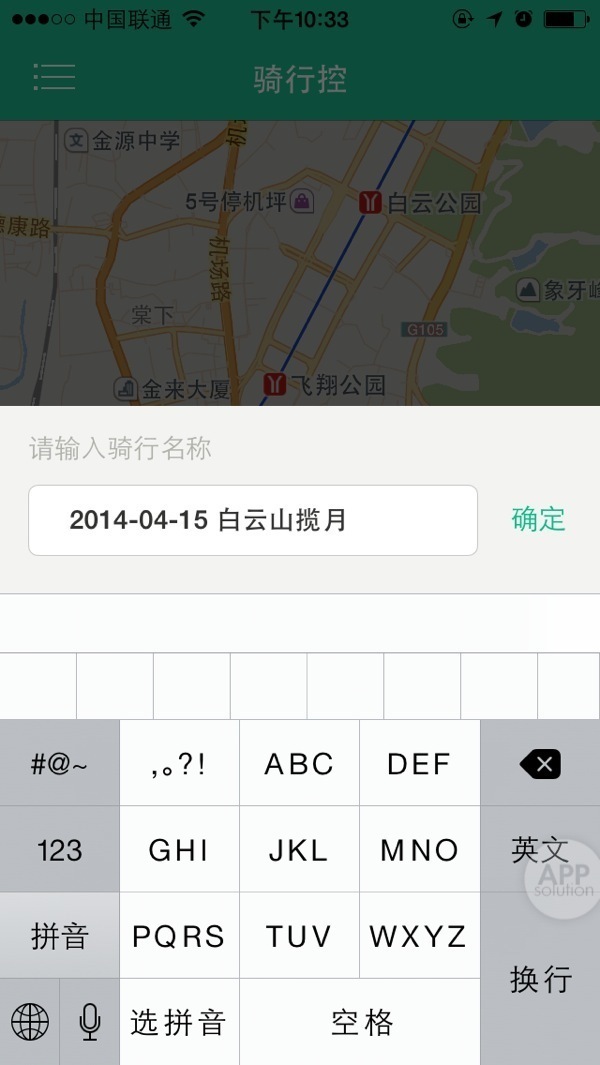
Task: Tap the backspace key
Action: (x=540, y=765)
